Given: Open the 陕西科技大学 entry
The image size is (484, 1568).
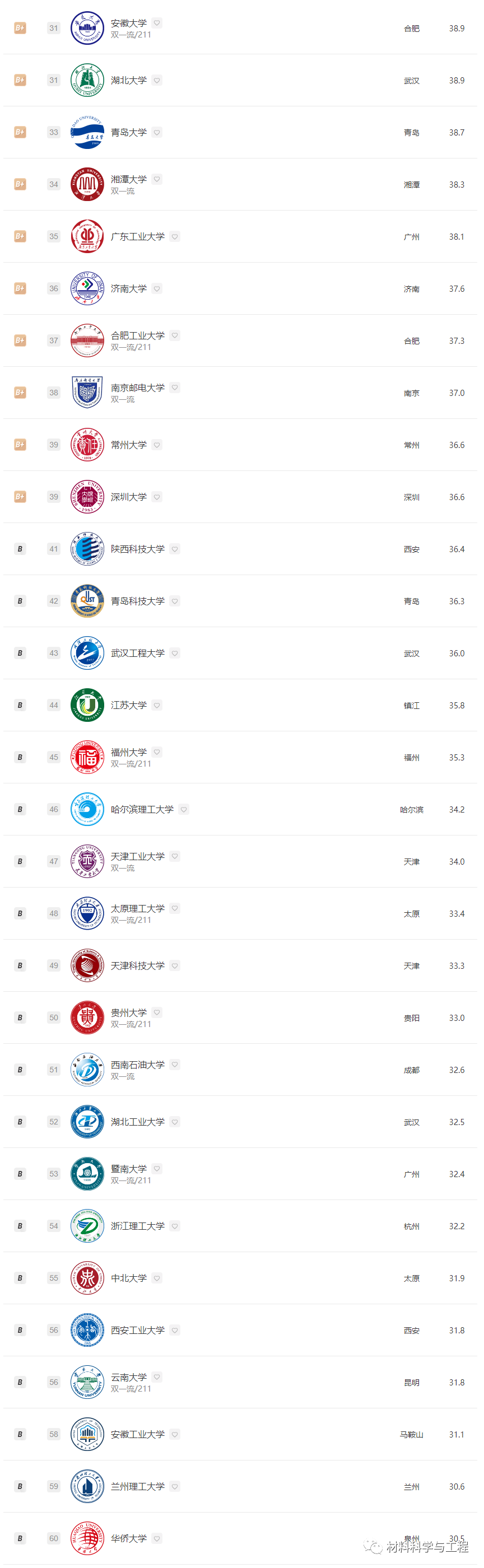Looking at the screenshot, I should 138,549.
